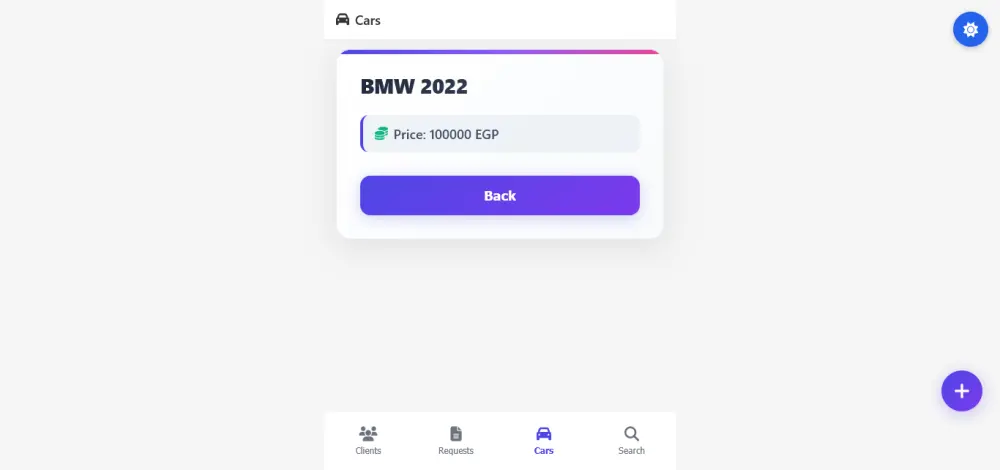
Task: Switch to the Clients tab
Action: coord(368,440)
